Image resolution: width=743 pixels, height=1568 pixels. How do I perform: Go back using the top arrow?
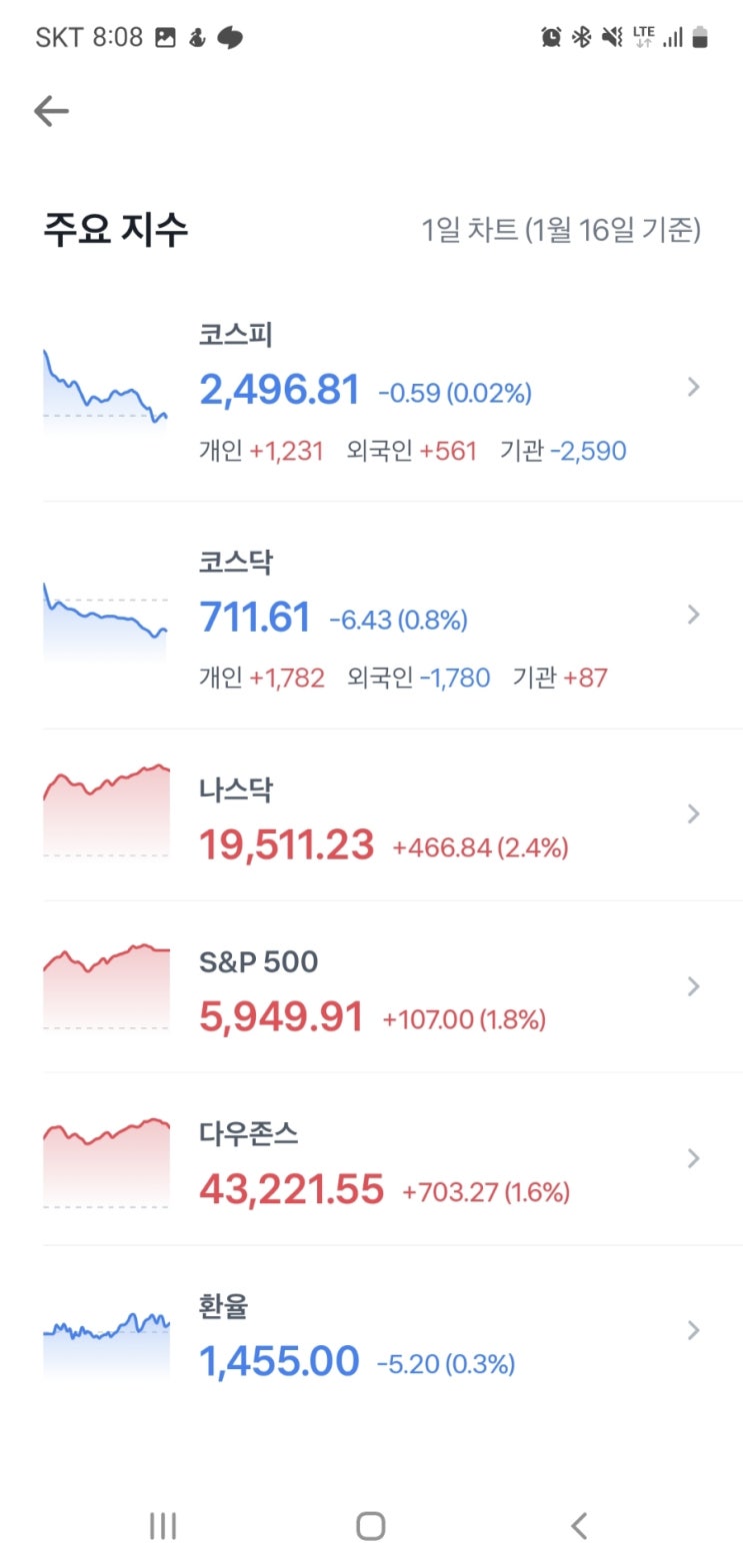(x=51, y=111)
